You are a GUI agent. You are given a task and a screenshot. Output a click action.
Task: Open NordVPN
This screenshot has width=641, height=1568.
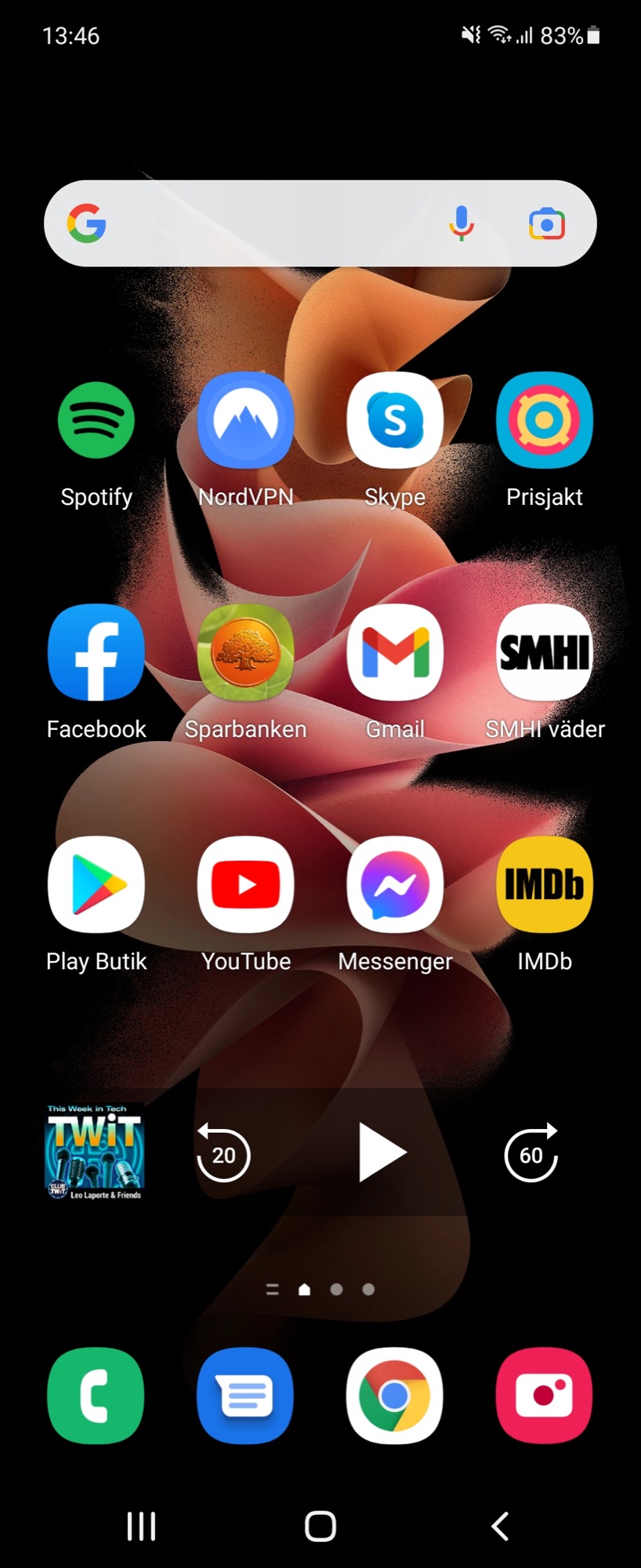point(245,420)
